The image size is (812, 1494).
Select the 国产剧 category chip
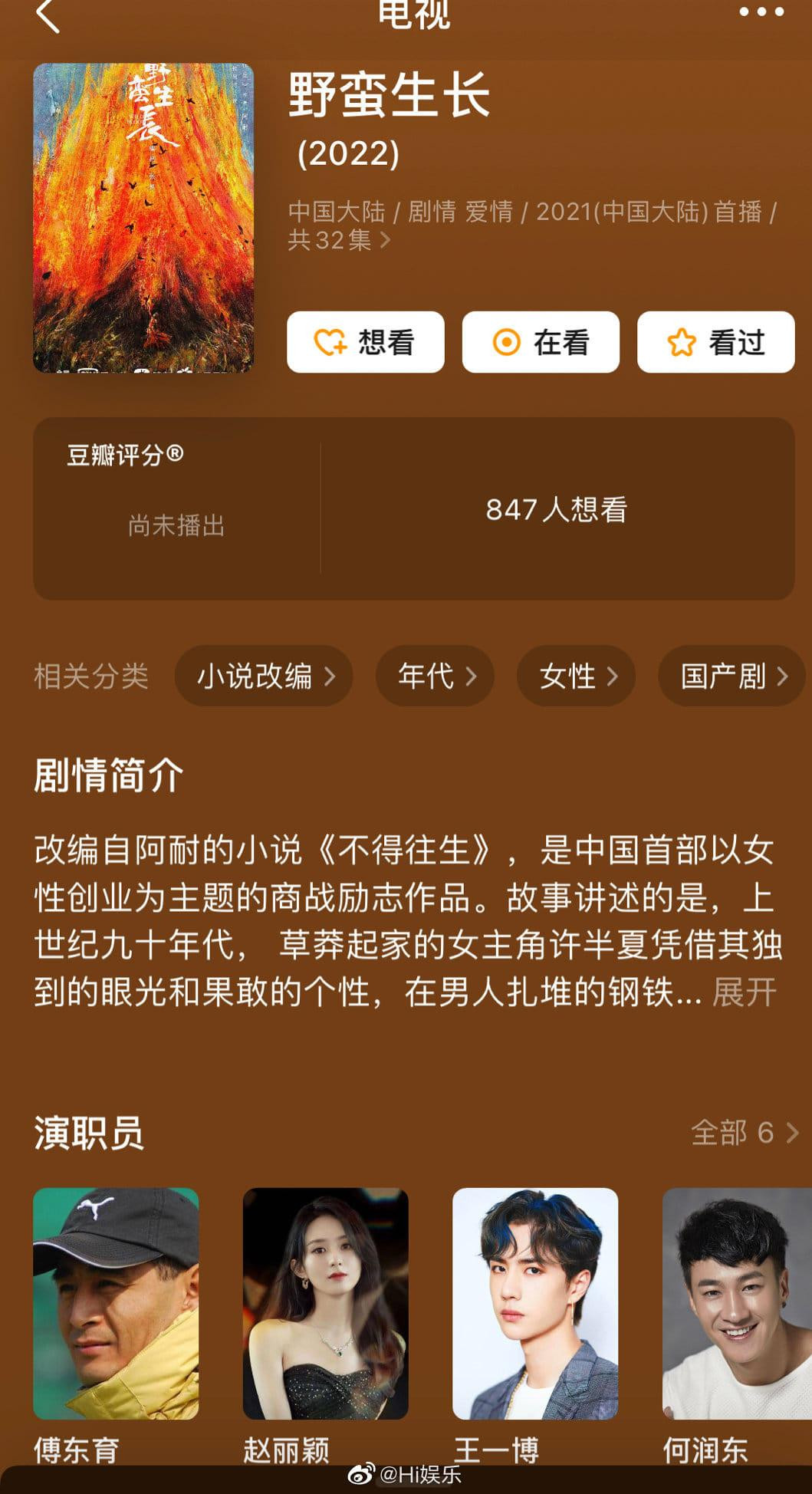click(731, 676)
